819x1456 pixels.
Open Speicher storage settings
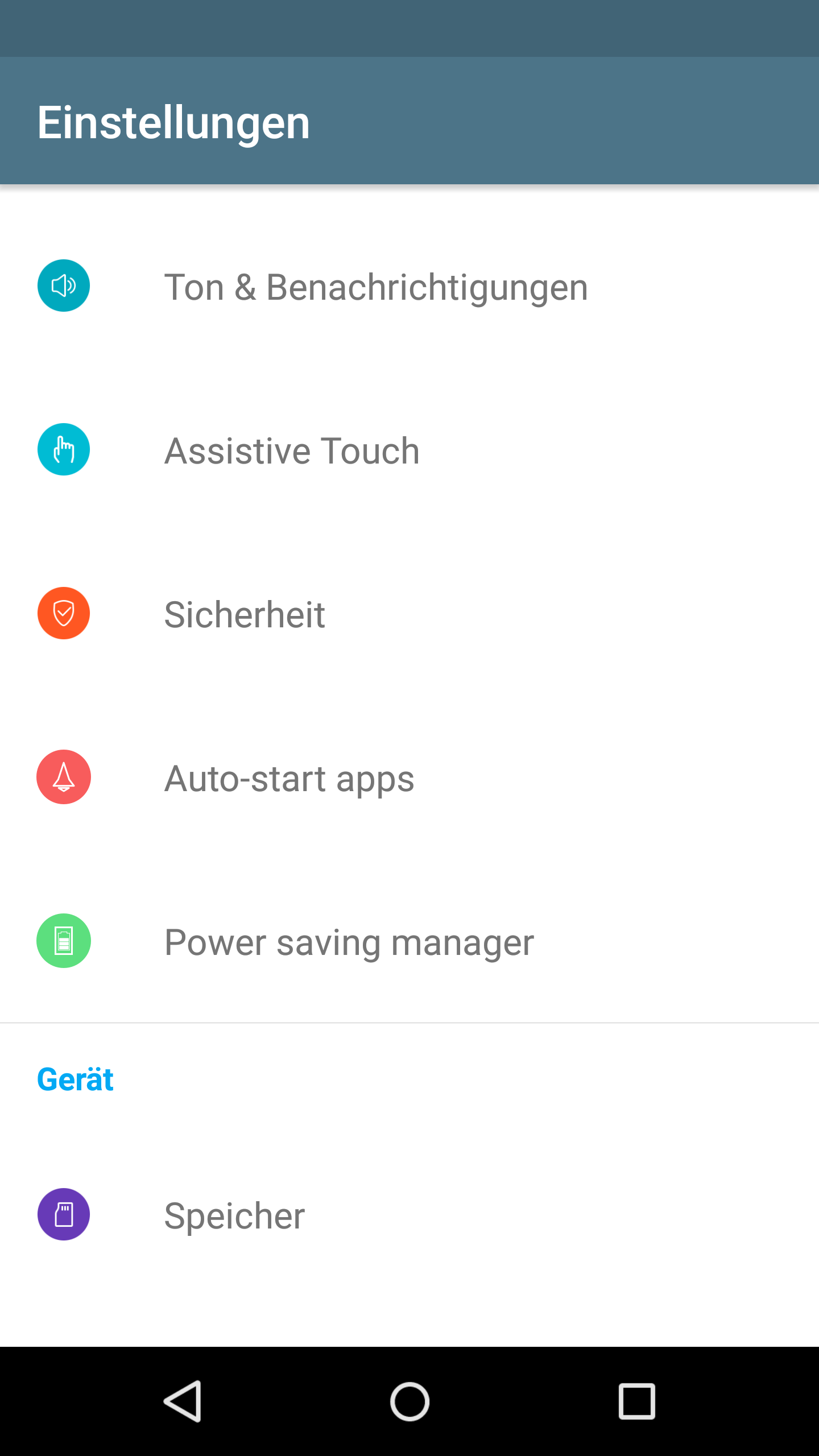point(234,1215)
